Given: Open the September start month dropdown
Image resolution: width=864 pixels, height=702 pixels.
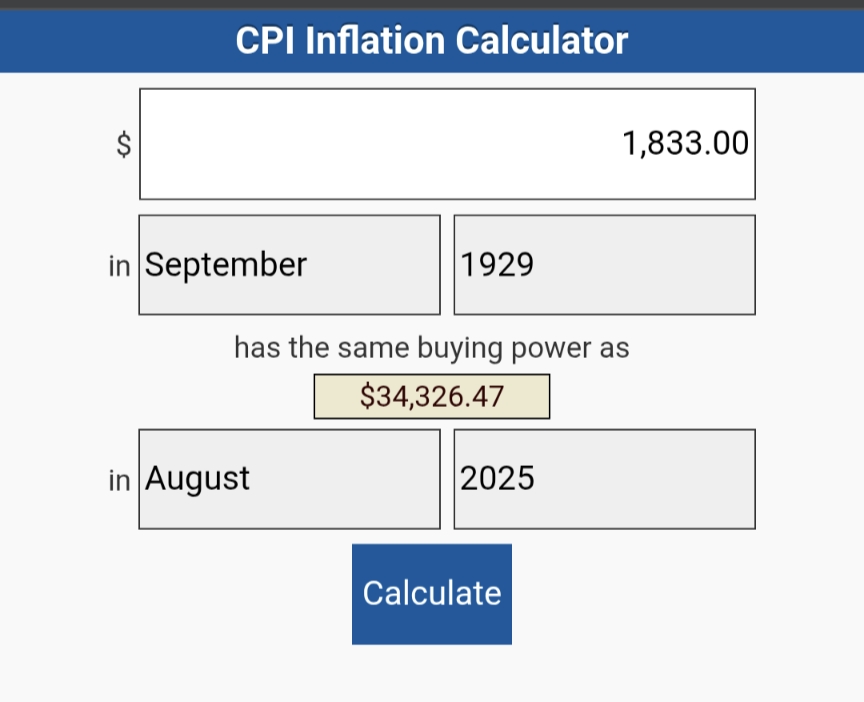Looking at the screenshot, I should coord(289,265).
